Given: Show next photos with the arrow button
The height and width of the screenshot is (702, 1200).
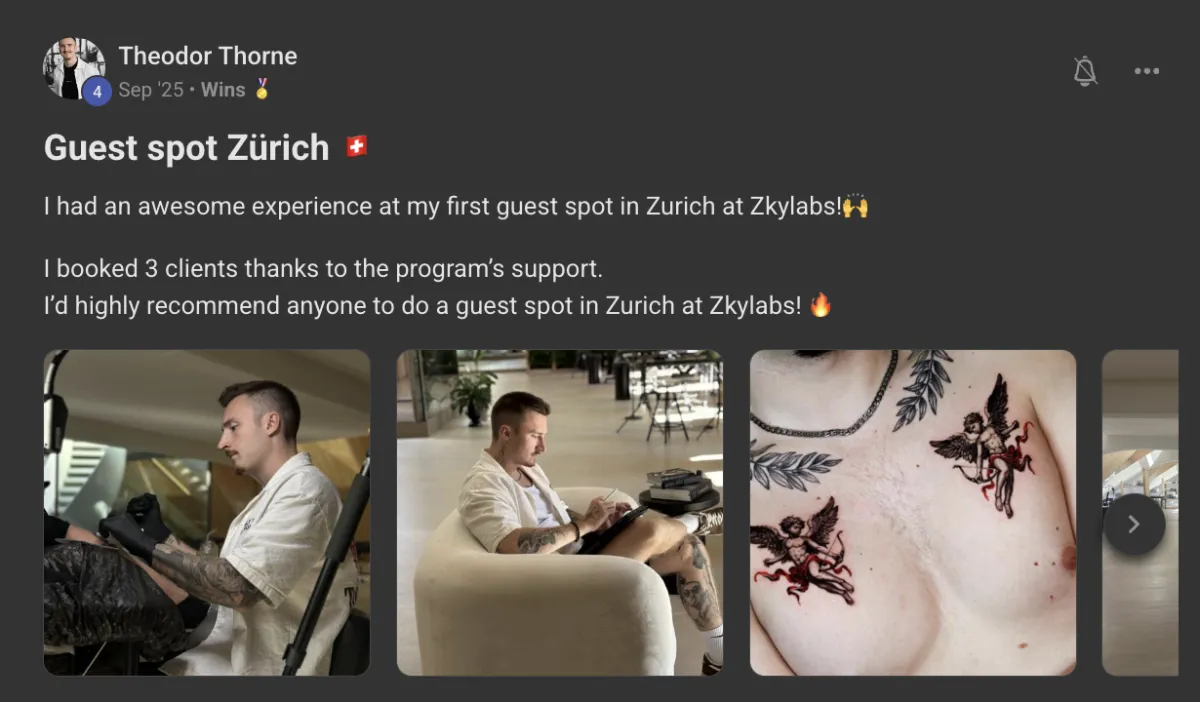Looking at the screenshot, I should [1133, 524].
